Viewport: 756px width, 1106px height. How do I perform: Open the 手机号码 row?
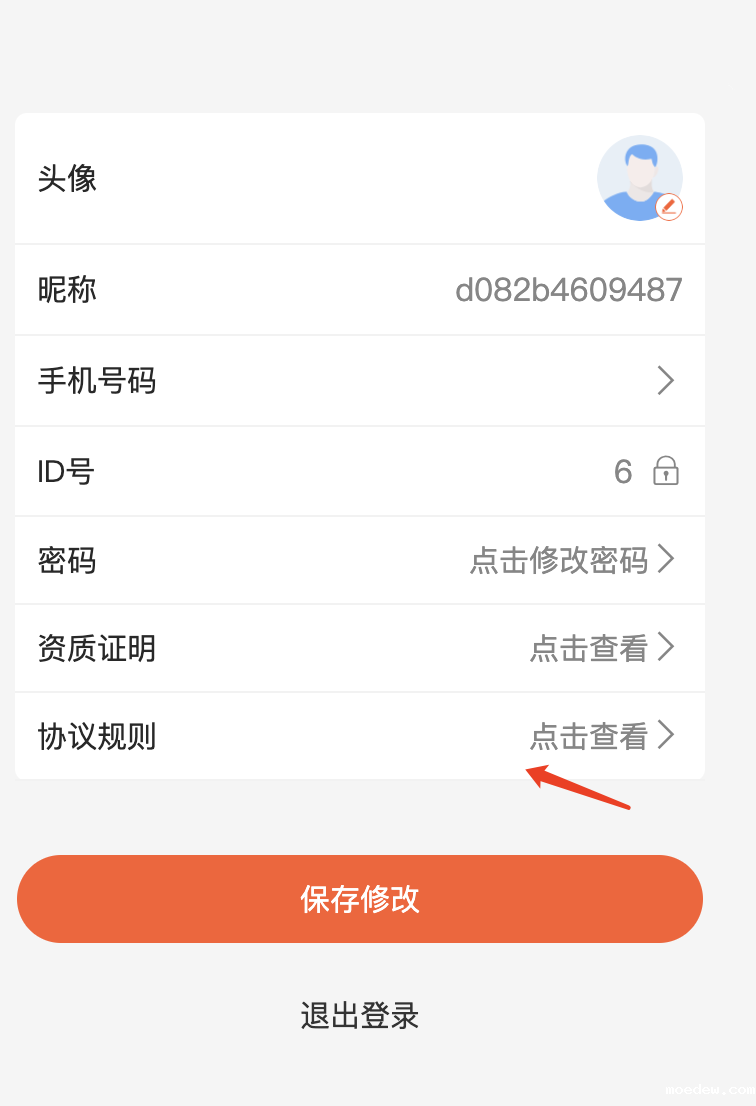[x=360, y=381]
